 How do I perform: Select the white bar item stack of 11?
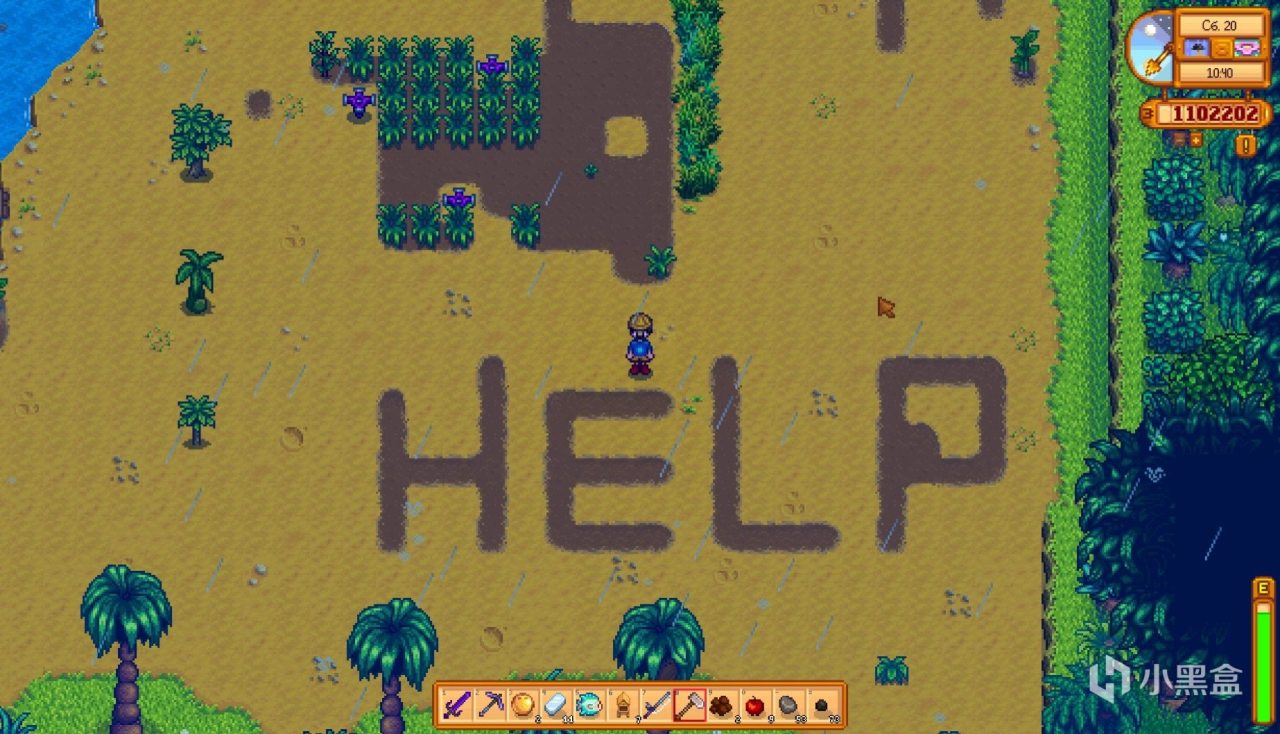coord(557,705)
